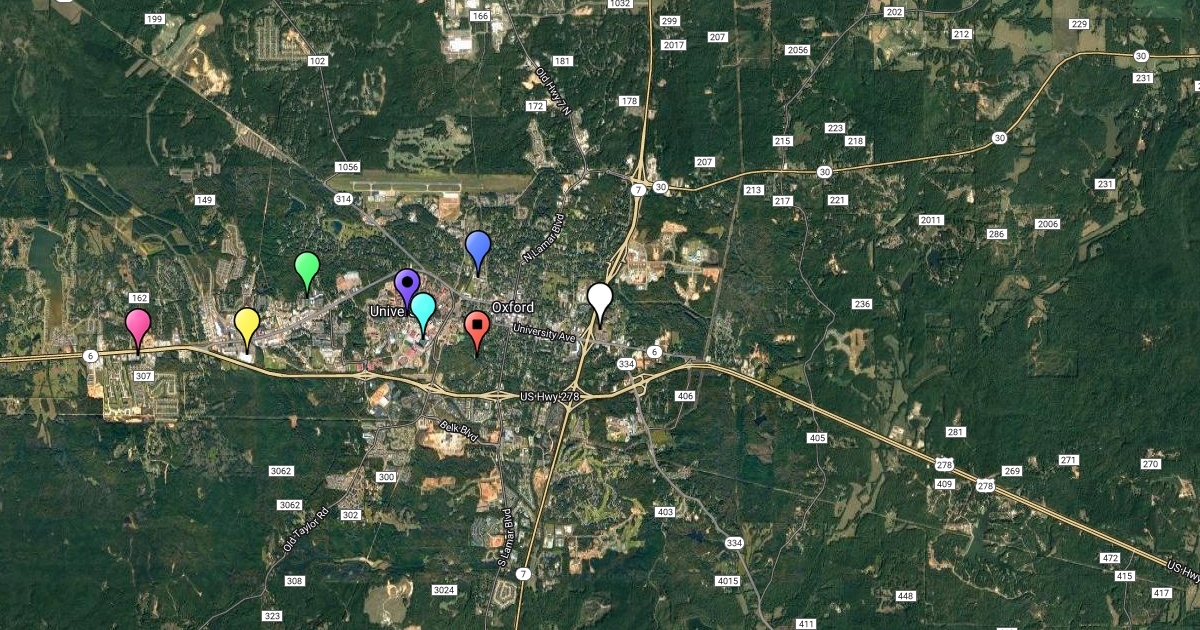Open the green pin's details
The height and width of the screenshot is (630, 1200).
point(307,268)
